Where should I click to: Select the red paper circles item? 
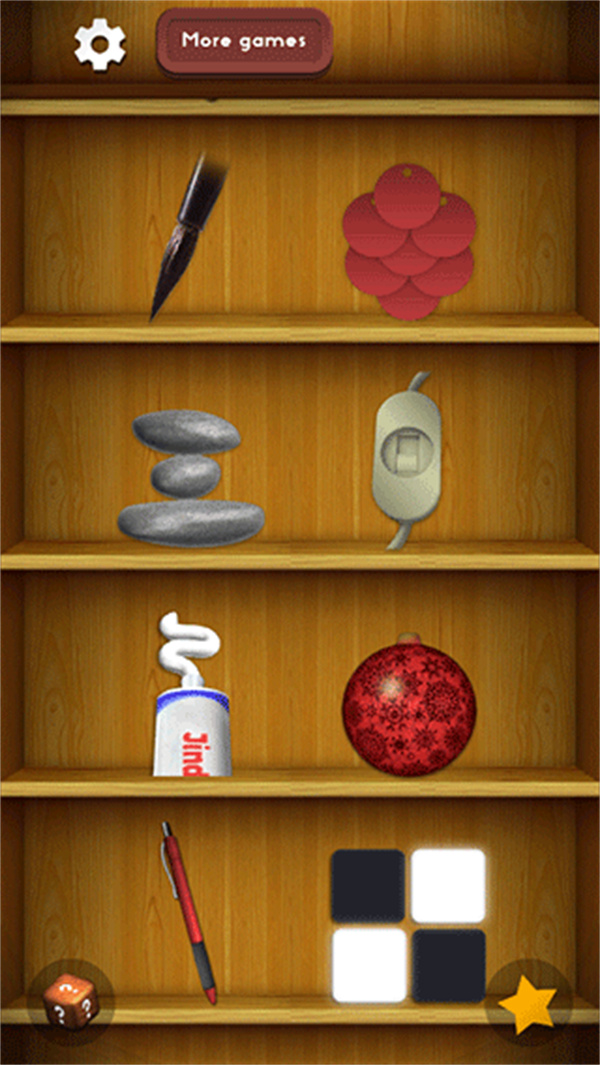tap(408, 242)
